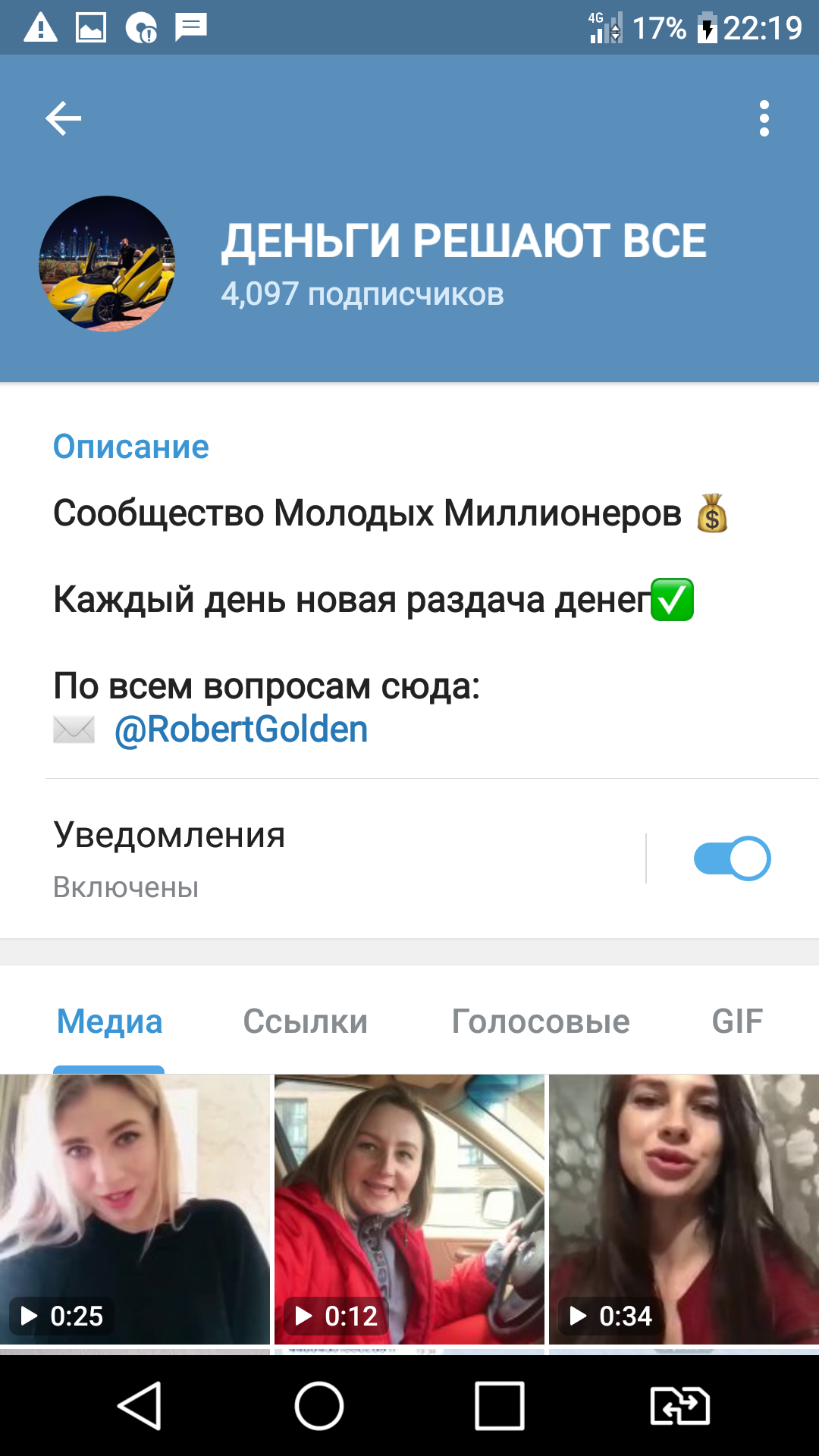The image size is (819, 1456).
Task: Play the 0:34 video
Action: pyautogui.click(x=684, y=1209)
